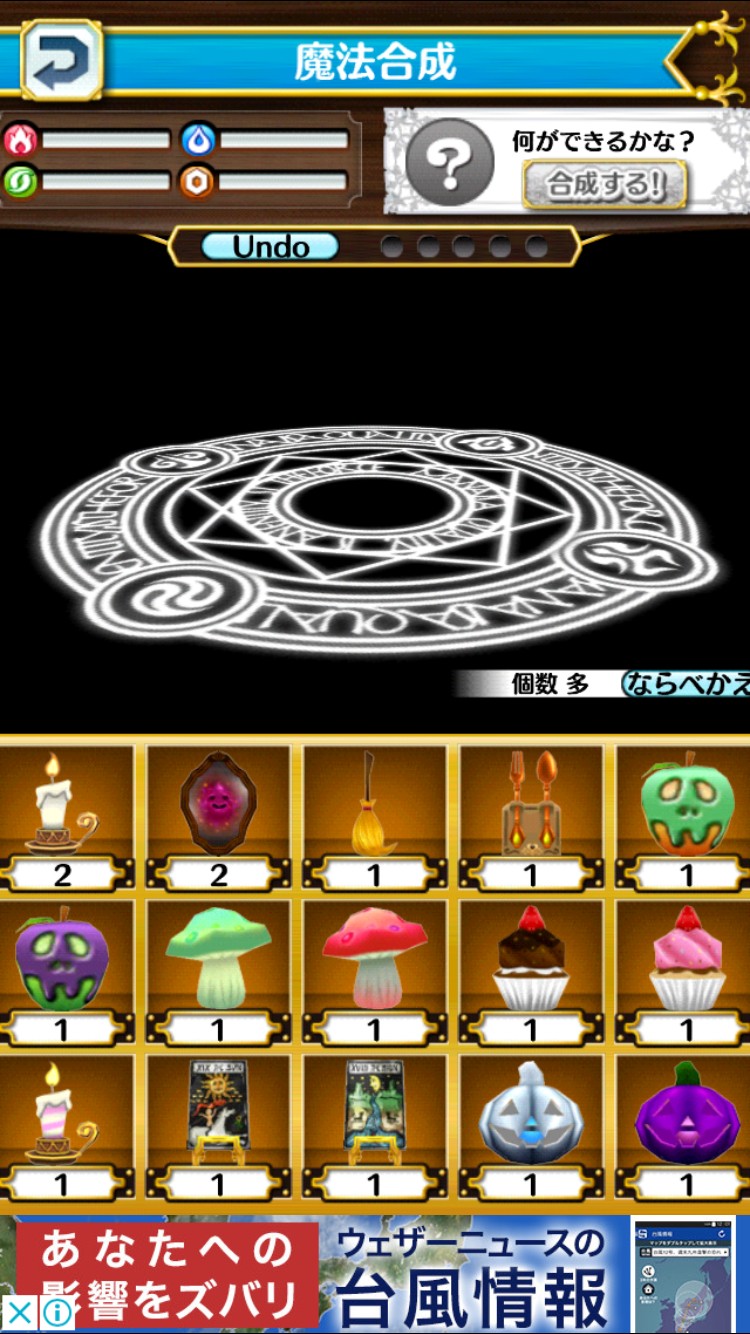The width and height of the screenshot is (750, 1334).
Task: Close the bottom ad banner
Action: click(20, 1313)
